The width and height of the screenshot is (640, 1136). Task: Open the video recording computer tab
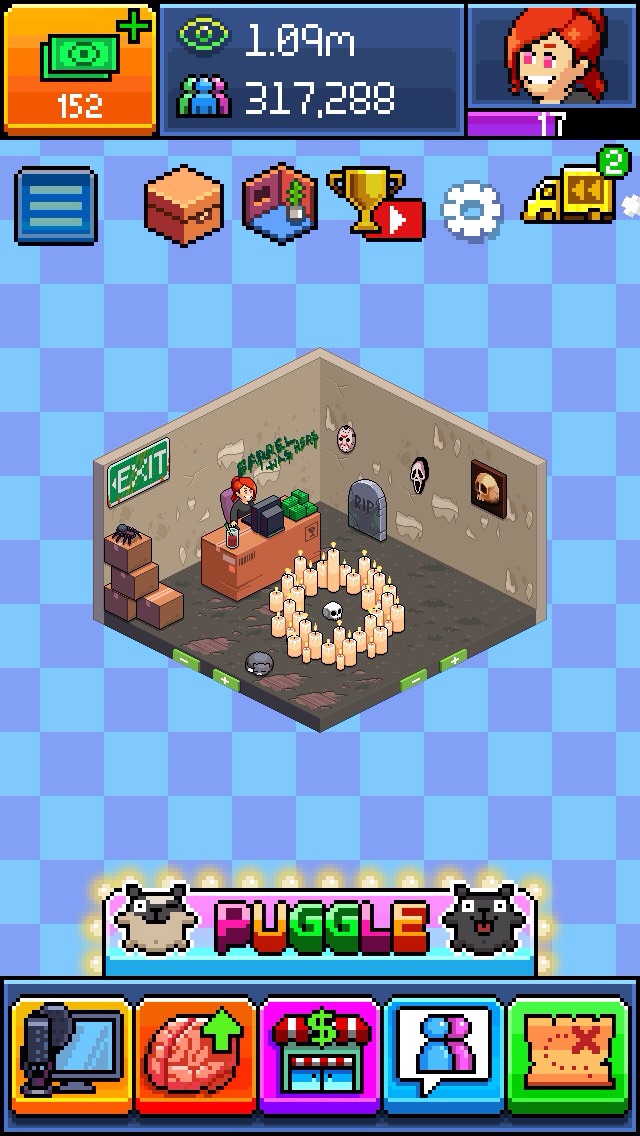tap(70, 1059)
